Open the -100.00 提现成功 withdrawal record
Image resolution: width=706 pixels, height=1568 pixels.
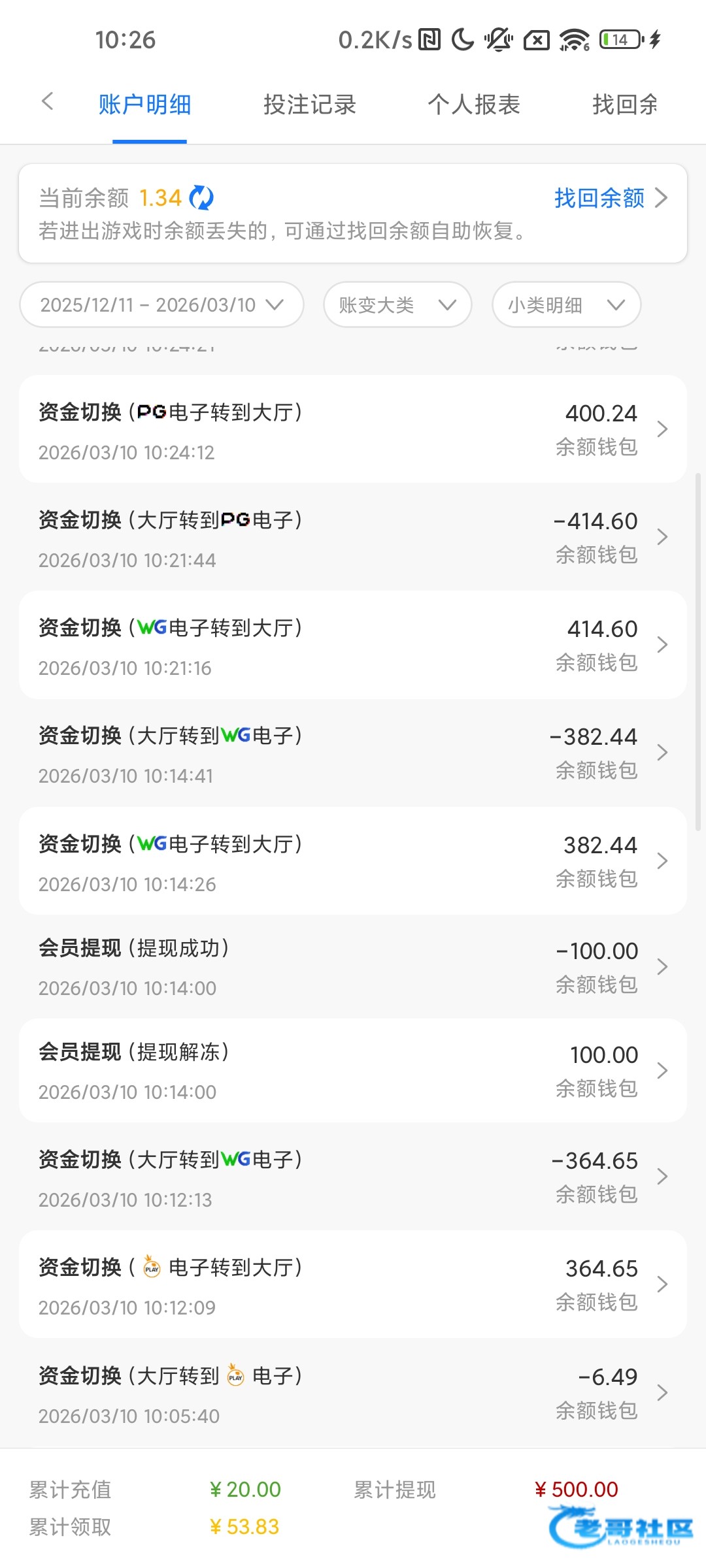pos(353,966)
